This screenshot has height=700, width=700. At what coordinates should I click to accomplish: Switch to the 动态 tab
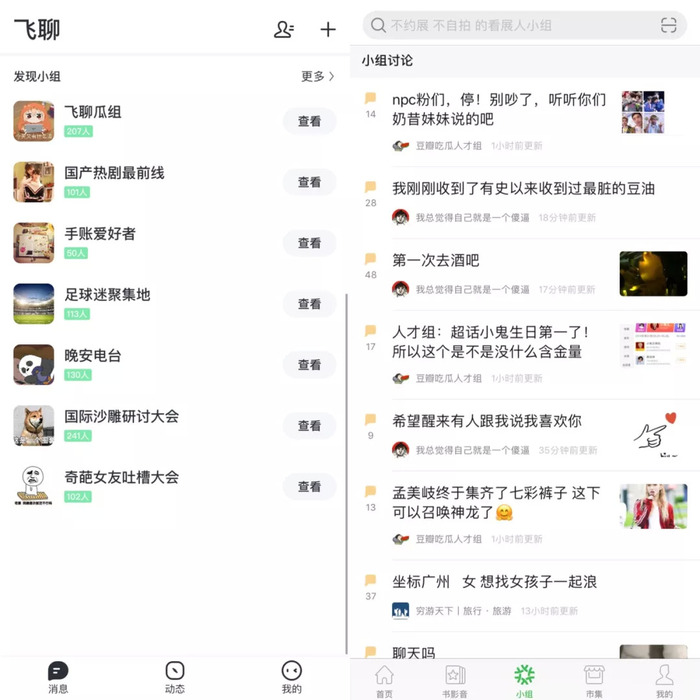[x=175, y=677]
